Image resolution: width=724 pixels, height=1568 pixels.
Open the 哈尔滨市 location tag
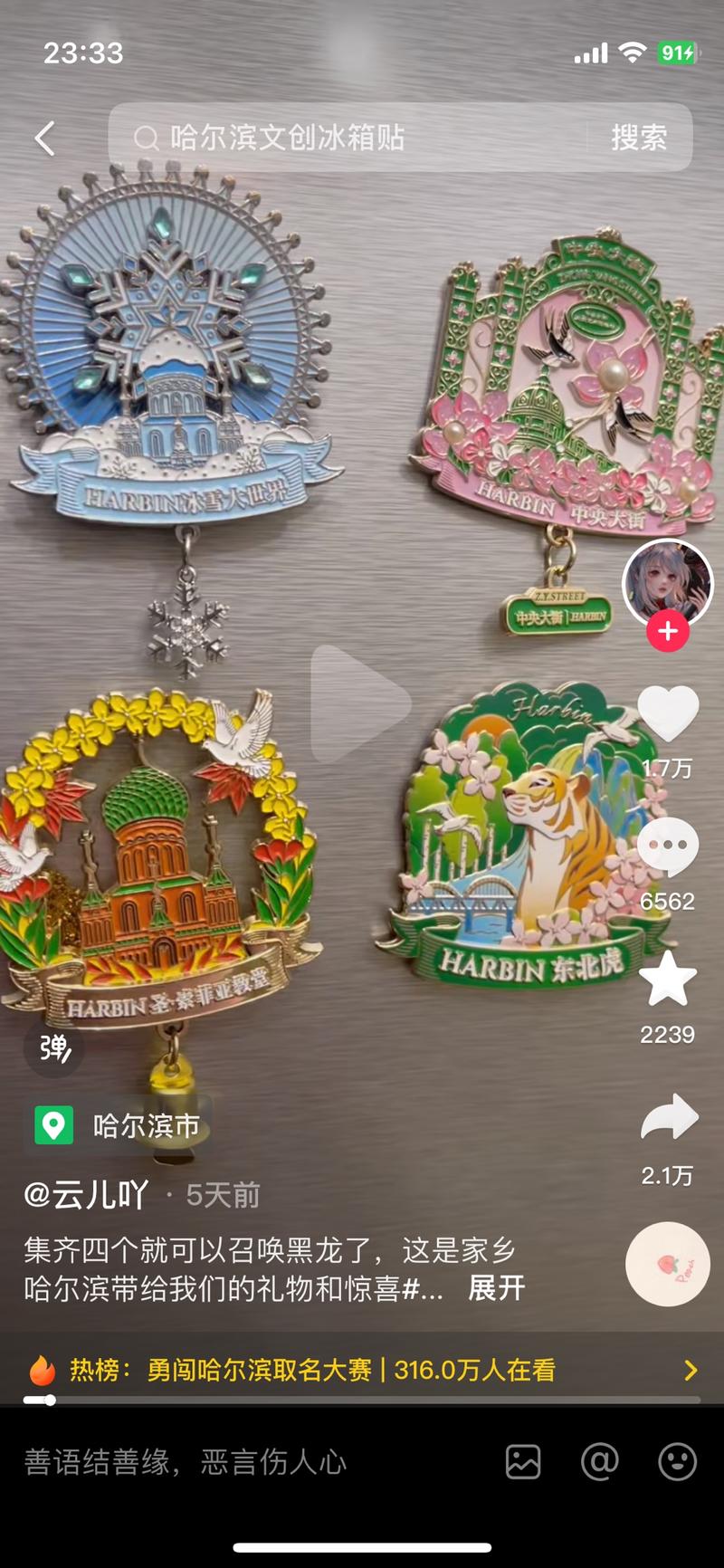pyautogui.click(x=119, y=1125)
